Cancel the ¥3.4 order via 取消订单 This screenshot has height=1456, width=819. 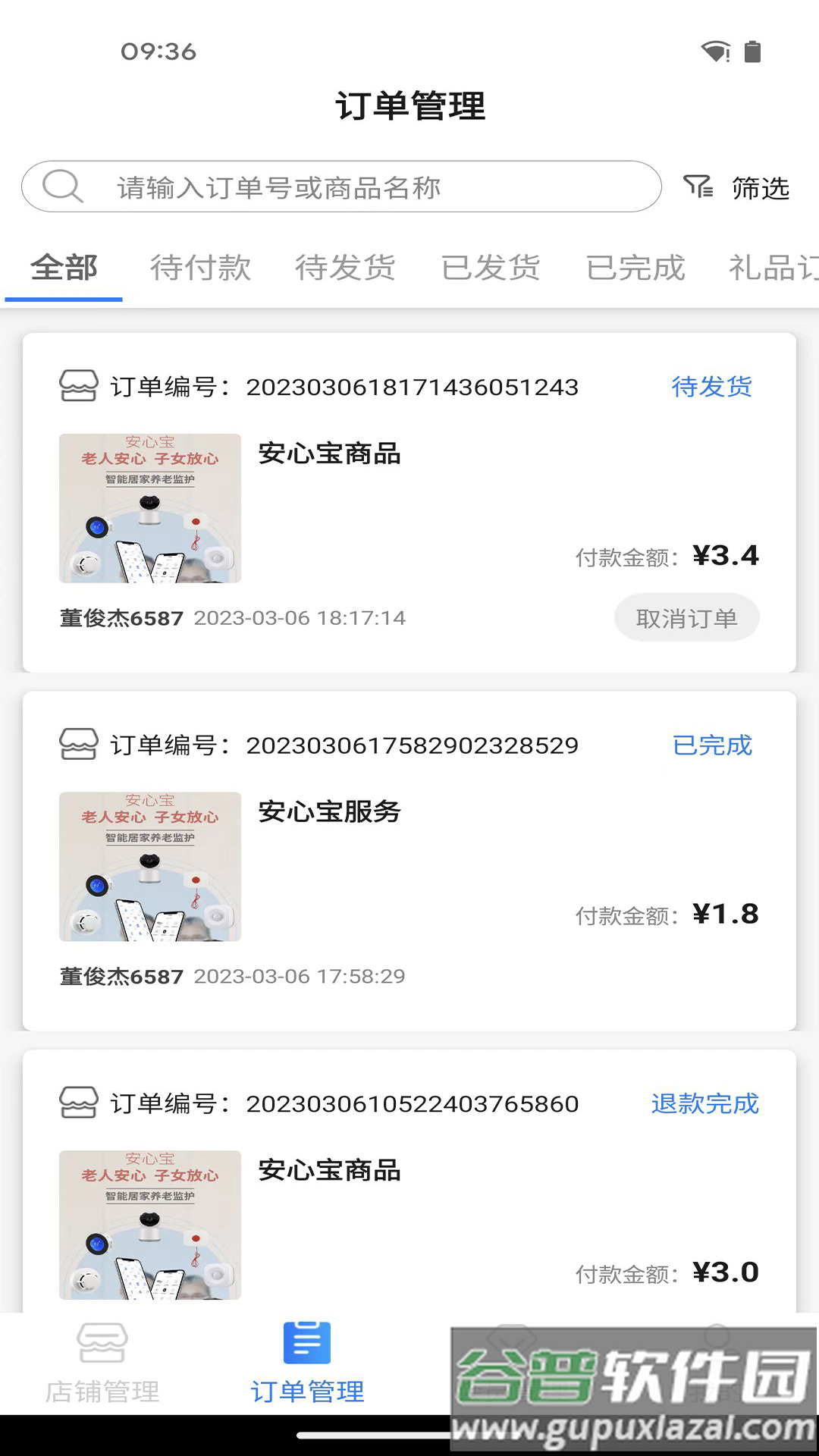click(686, 618)
